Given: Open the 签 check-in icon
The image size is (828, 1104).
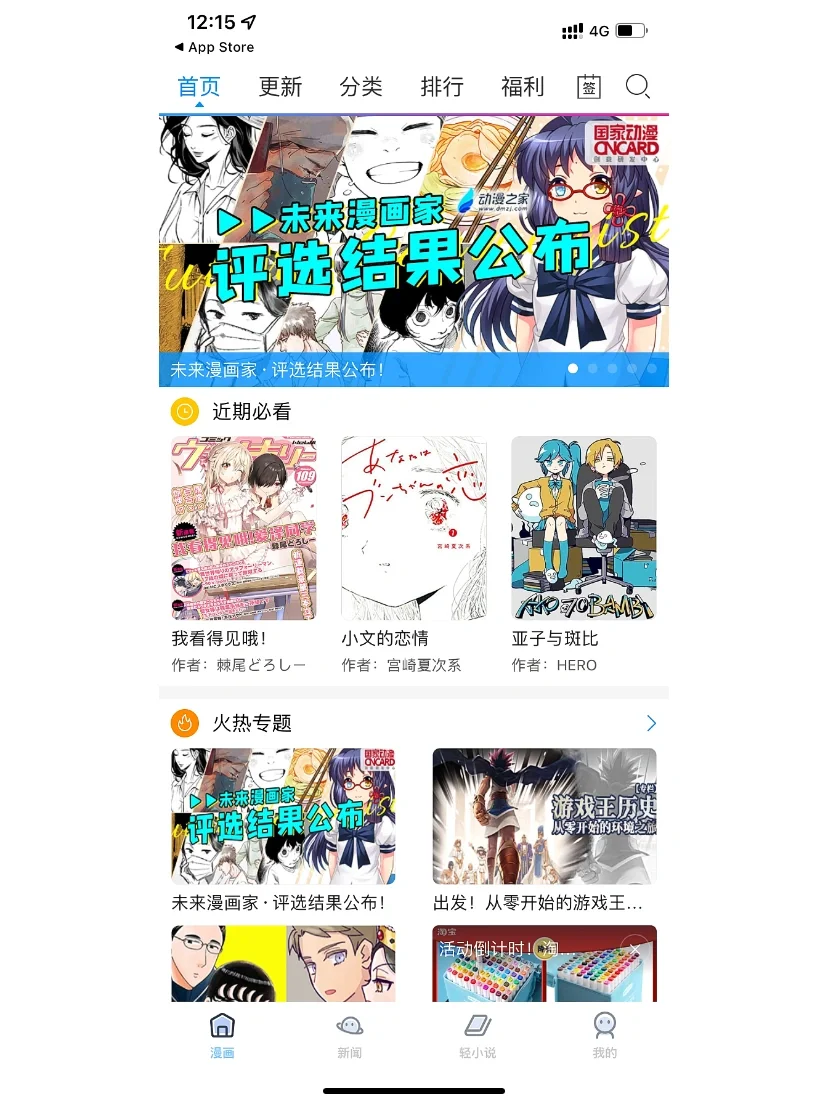Looking at the screenshot, I should point(589,87).
